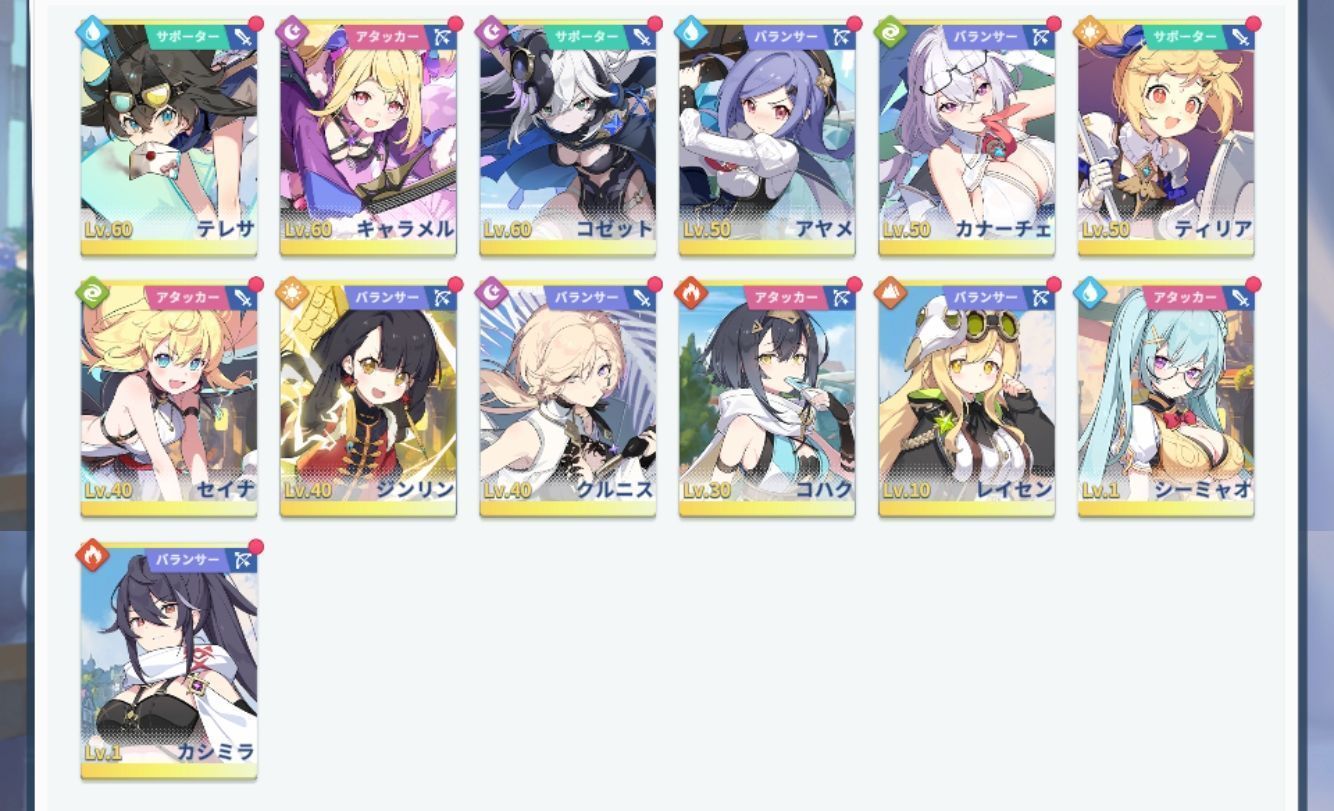Open the ジンリン character card
The width and height of the screenshot is (1334, 811).
tap(368, 399)
